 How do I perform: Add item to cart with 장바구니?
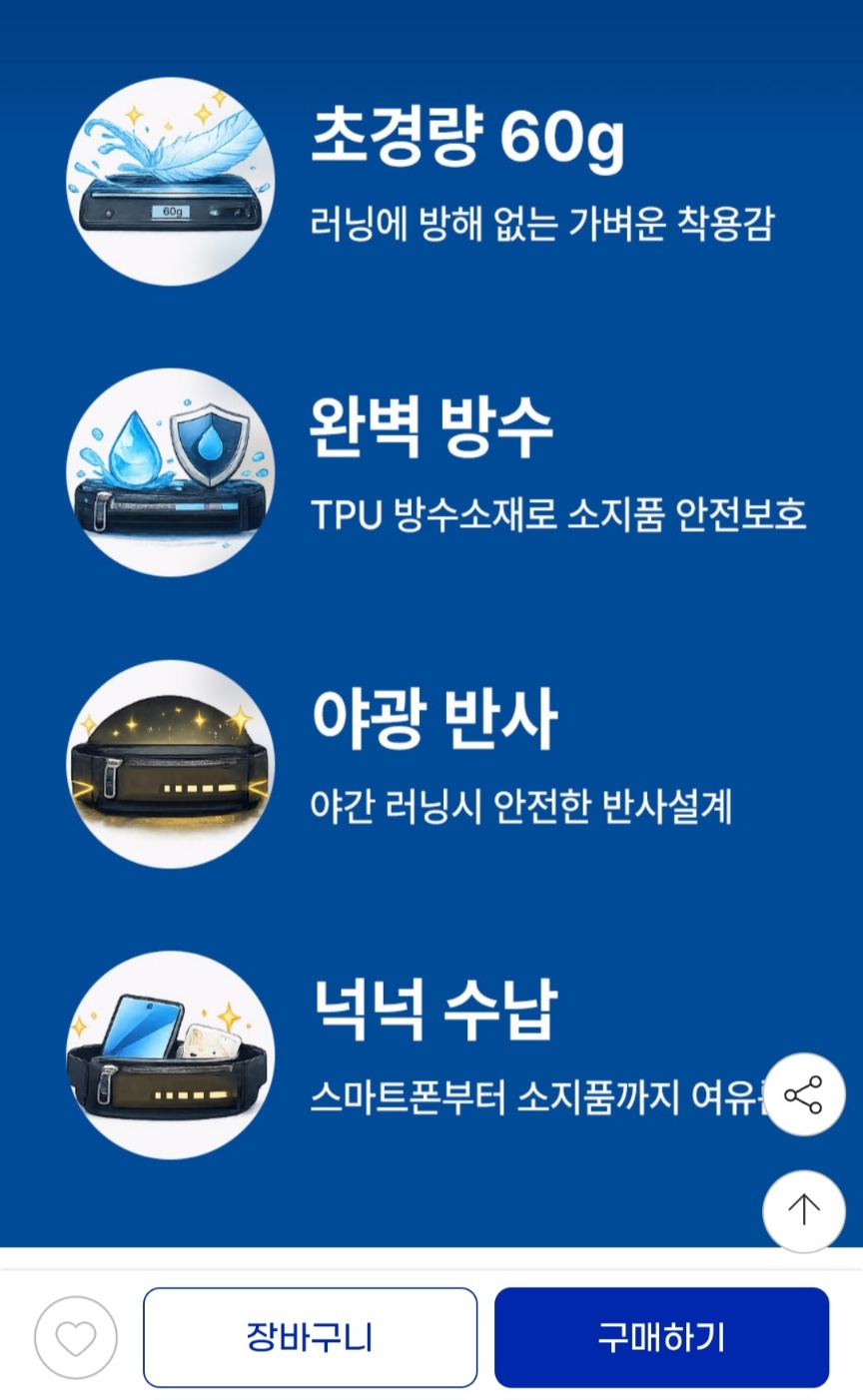(x=310, y=1337)
